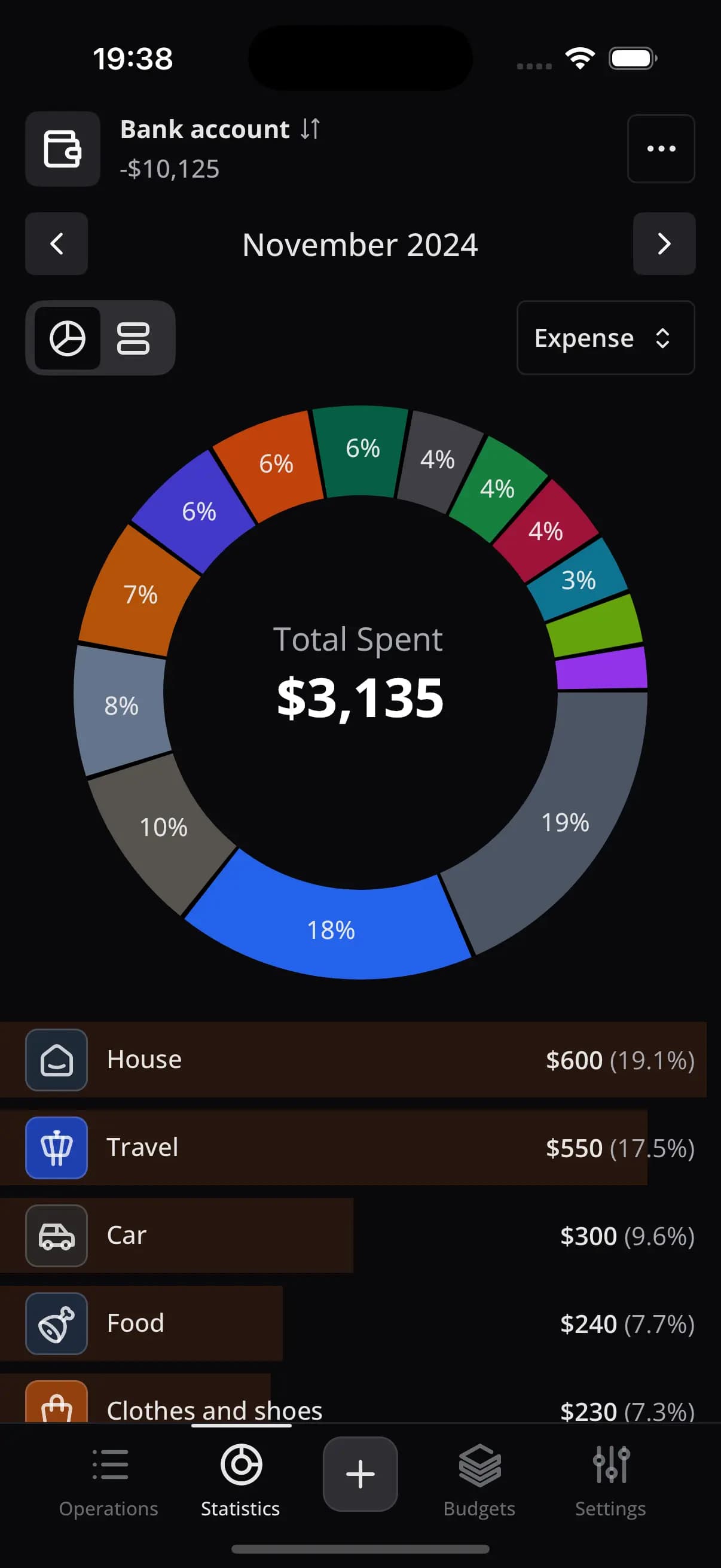This screenshot has height=1568, width=721.
Task: Add a new operation with plus button
Action: click(x=360, y=1474)
